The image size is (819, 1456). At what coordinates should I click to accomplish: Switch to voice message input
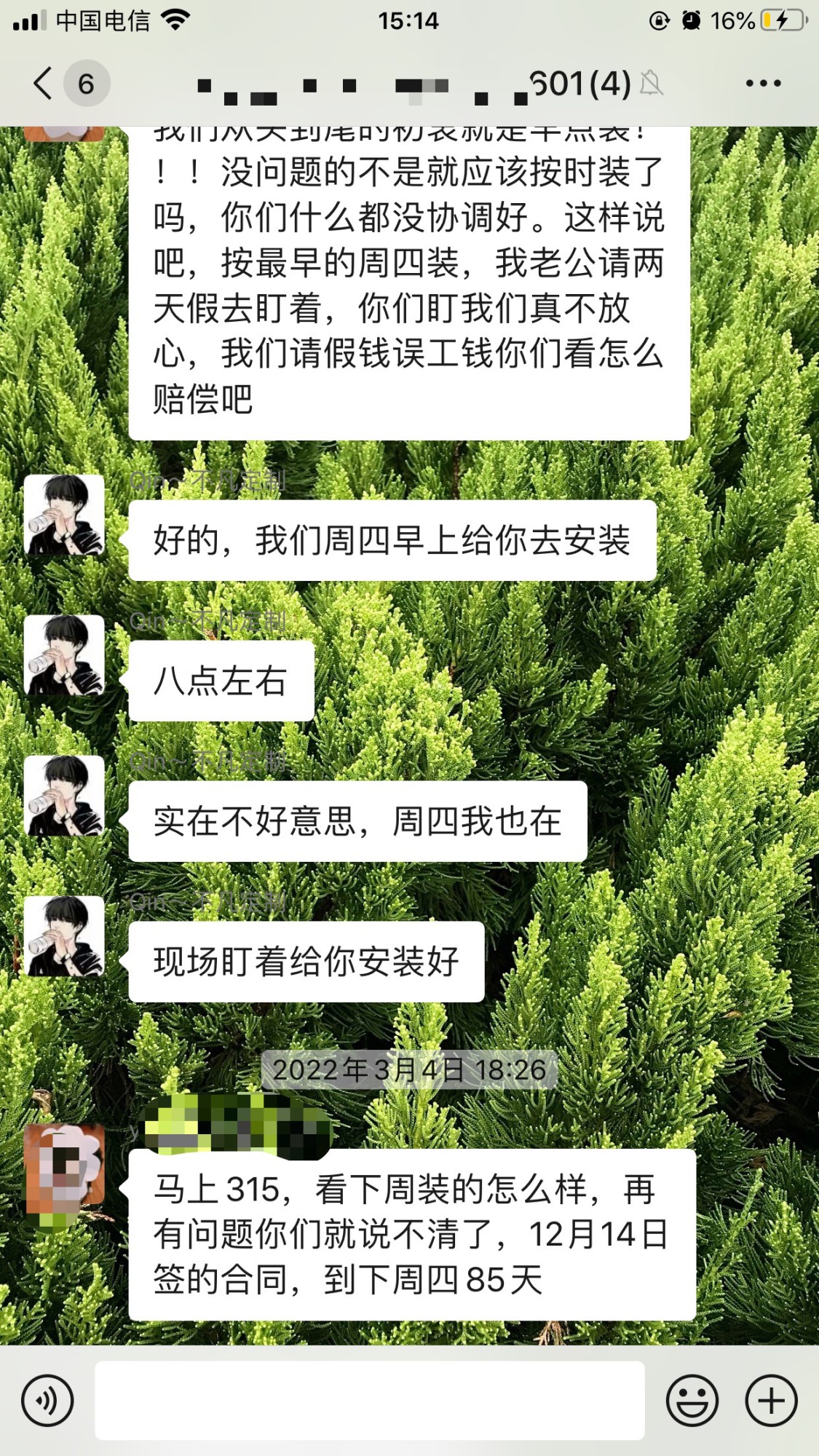[x=48, y=1400]
